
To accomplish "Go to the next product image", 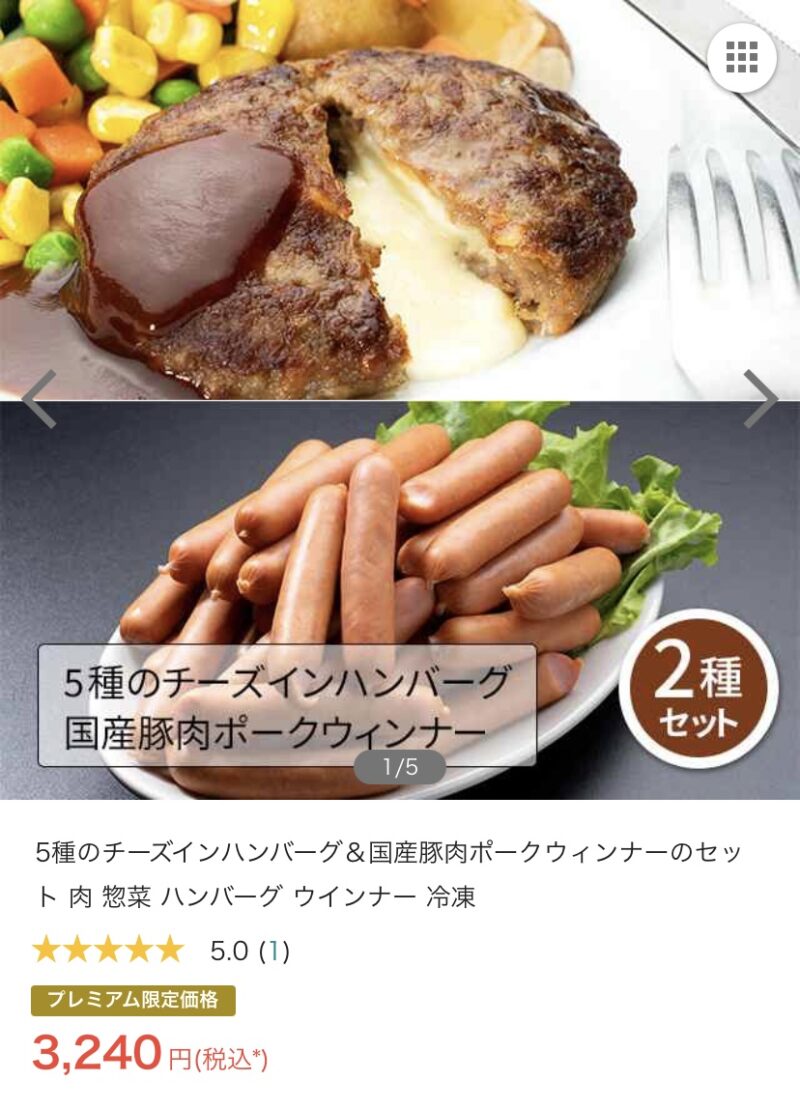I will point(760,398).
